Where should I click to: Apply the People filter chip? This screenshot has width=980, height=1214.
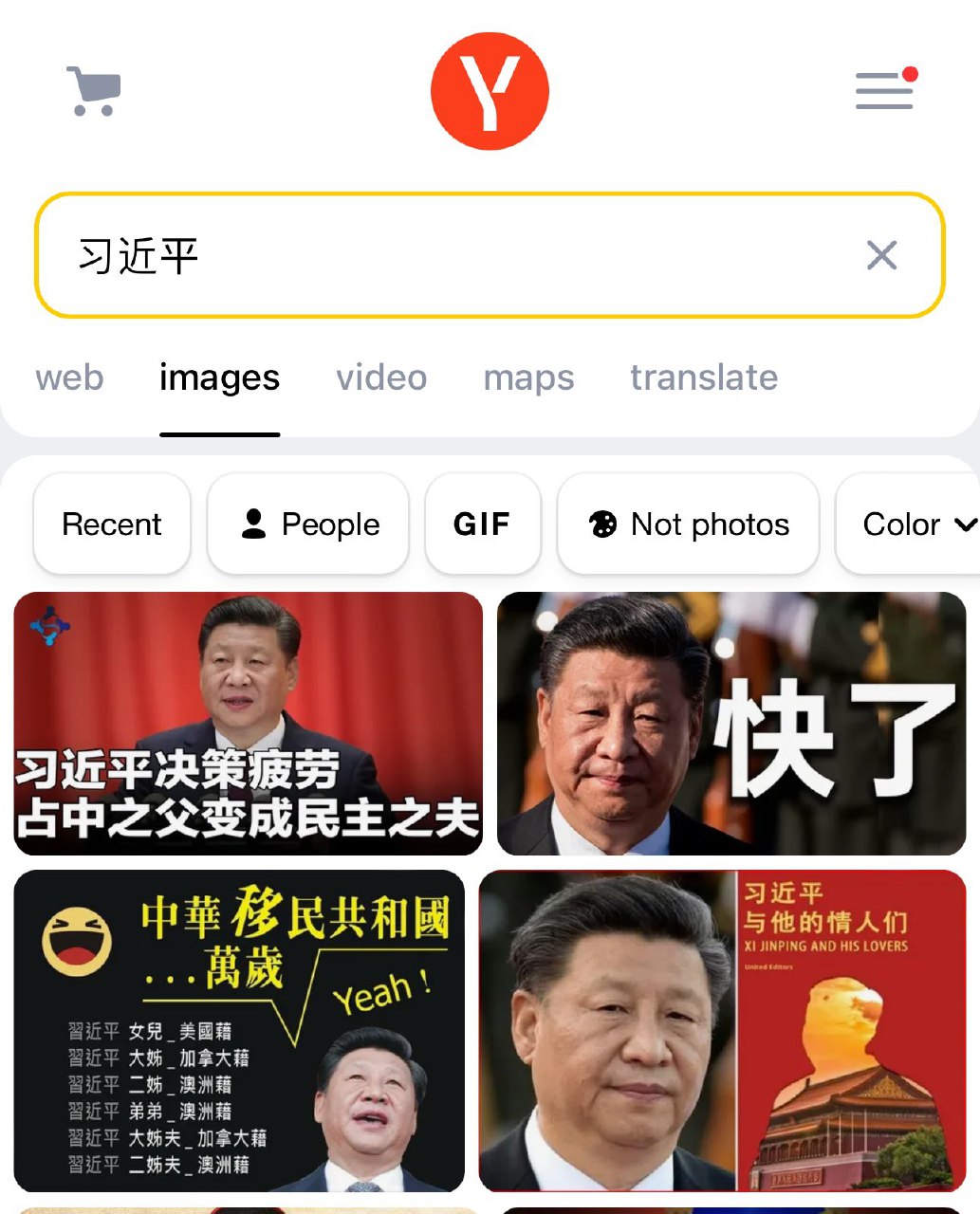pos(309,524)
